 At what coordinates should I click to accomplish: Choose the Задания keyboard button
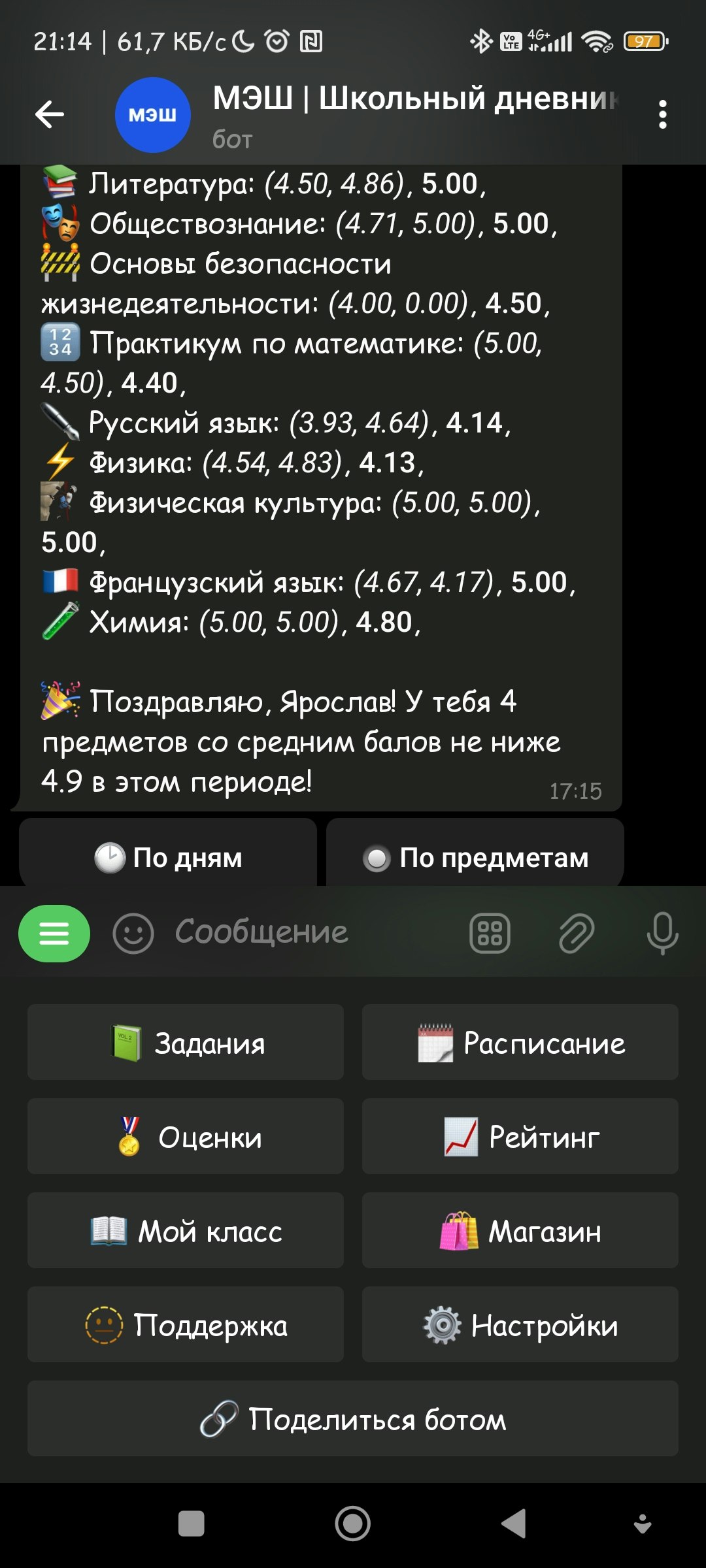coord(186,1043)
